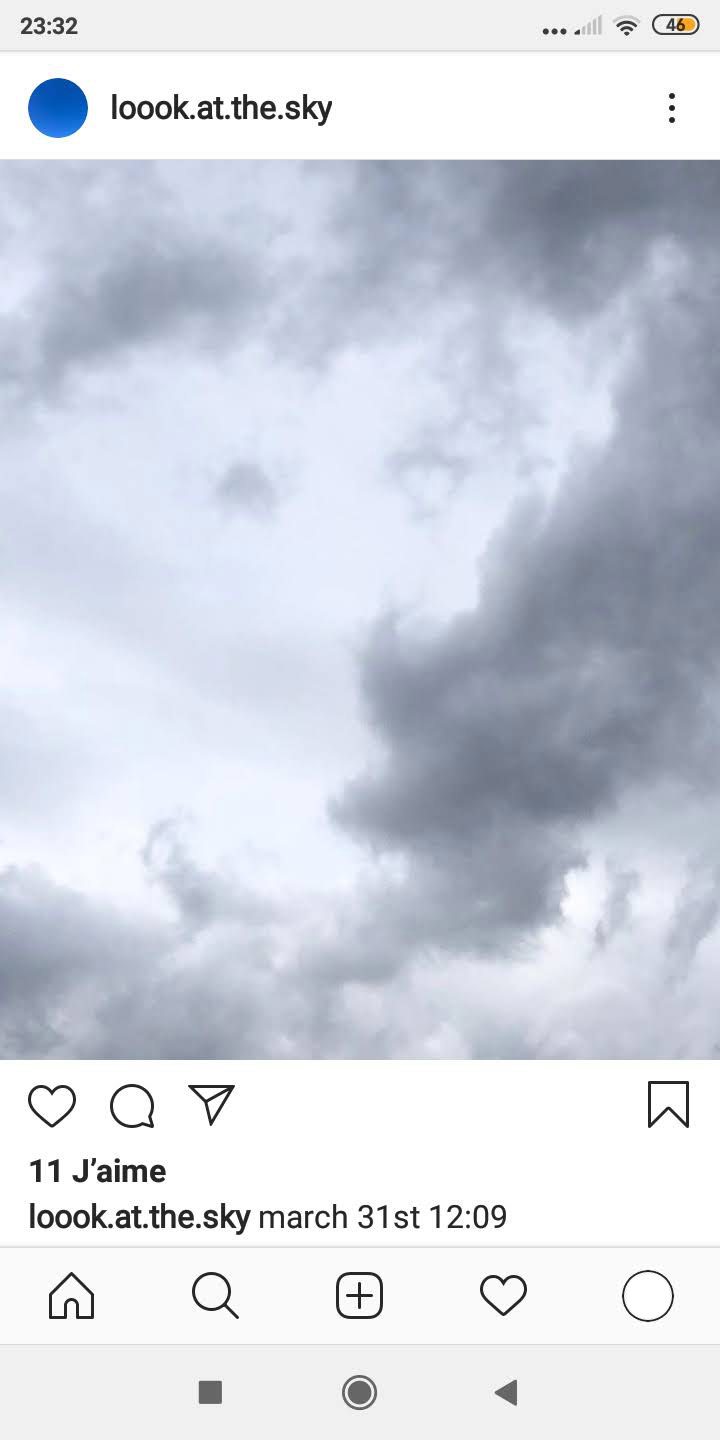The image size is (720, 1440).
Task: Like the cloud photo post
Action: (x=52, y=1106)
